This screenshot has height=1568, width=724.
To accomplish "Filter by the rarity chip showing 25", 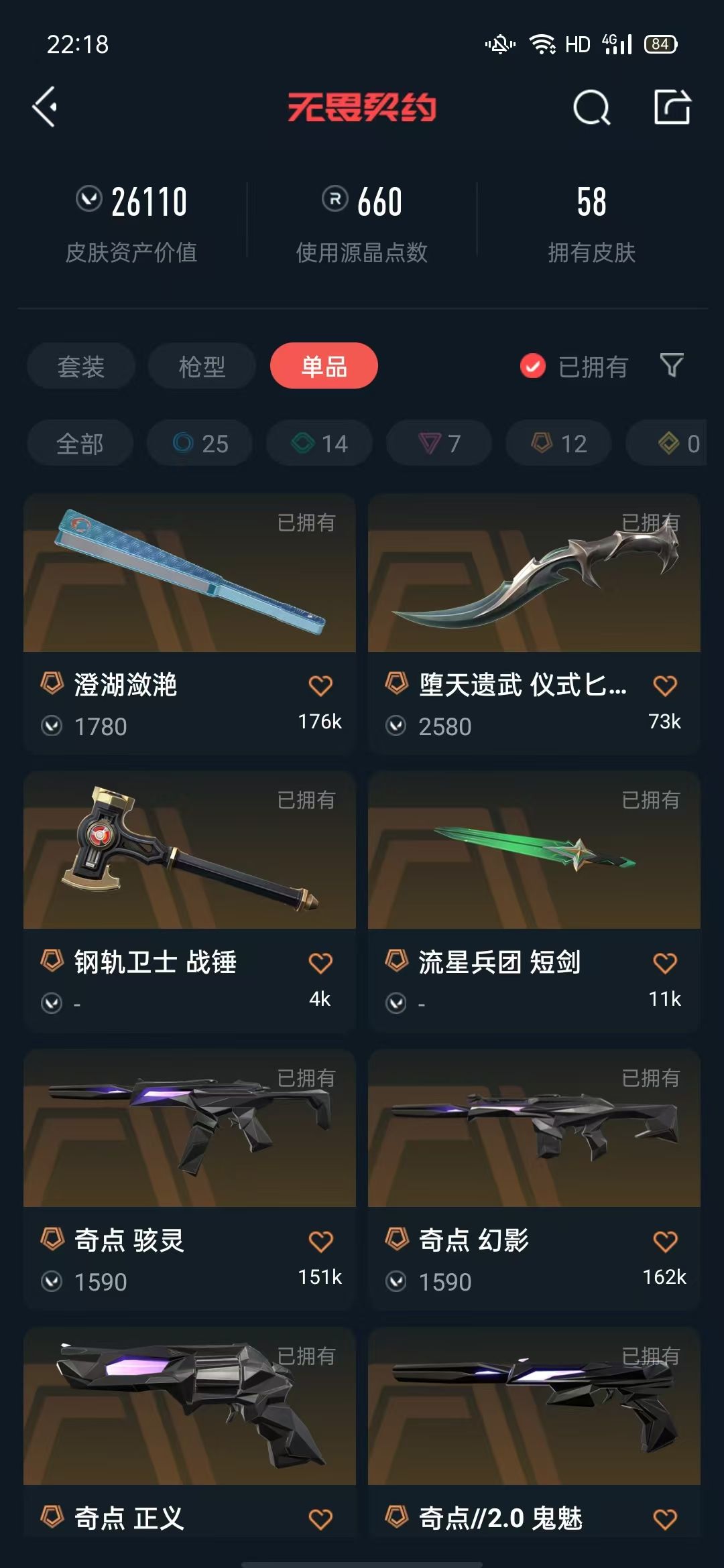I will click(200, 443).
